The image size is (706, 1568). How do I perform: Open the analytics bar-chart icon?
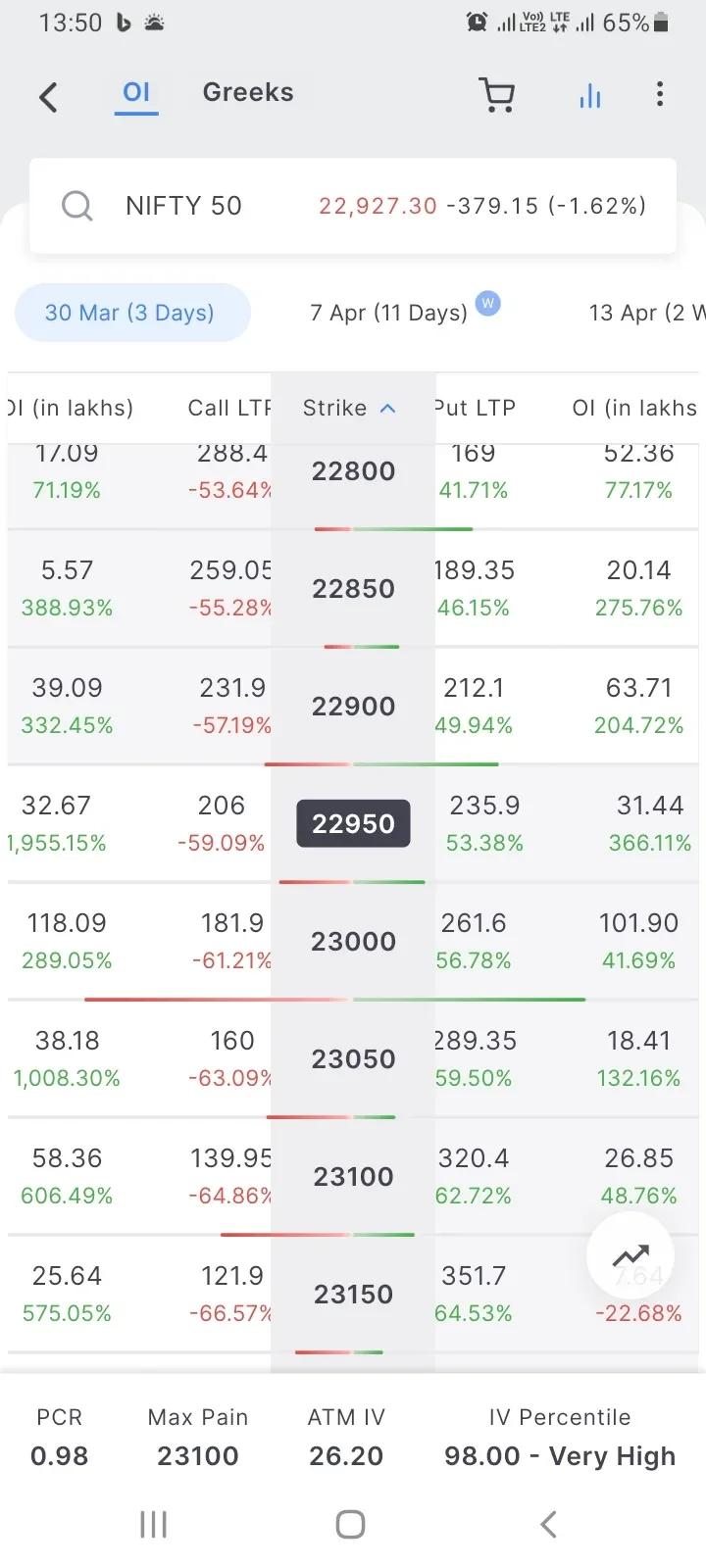[588, 94]
